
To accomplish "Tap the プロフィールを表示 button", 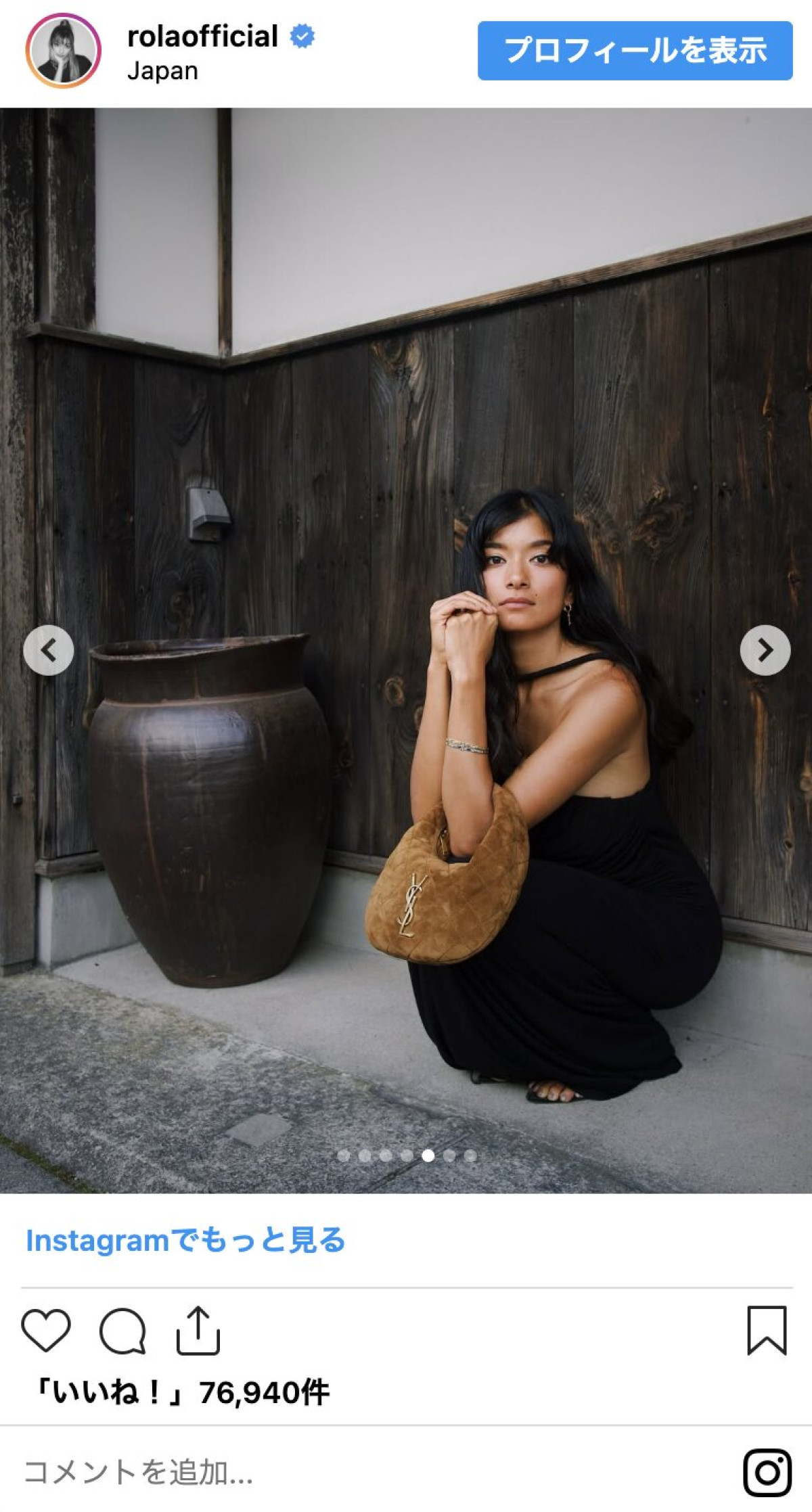I will click(635, 51).
